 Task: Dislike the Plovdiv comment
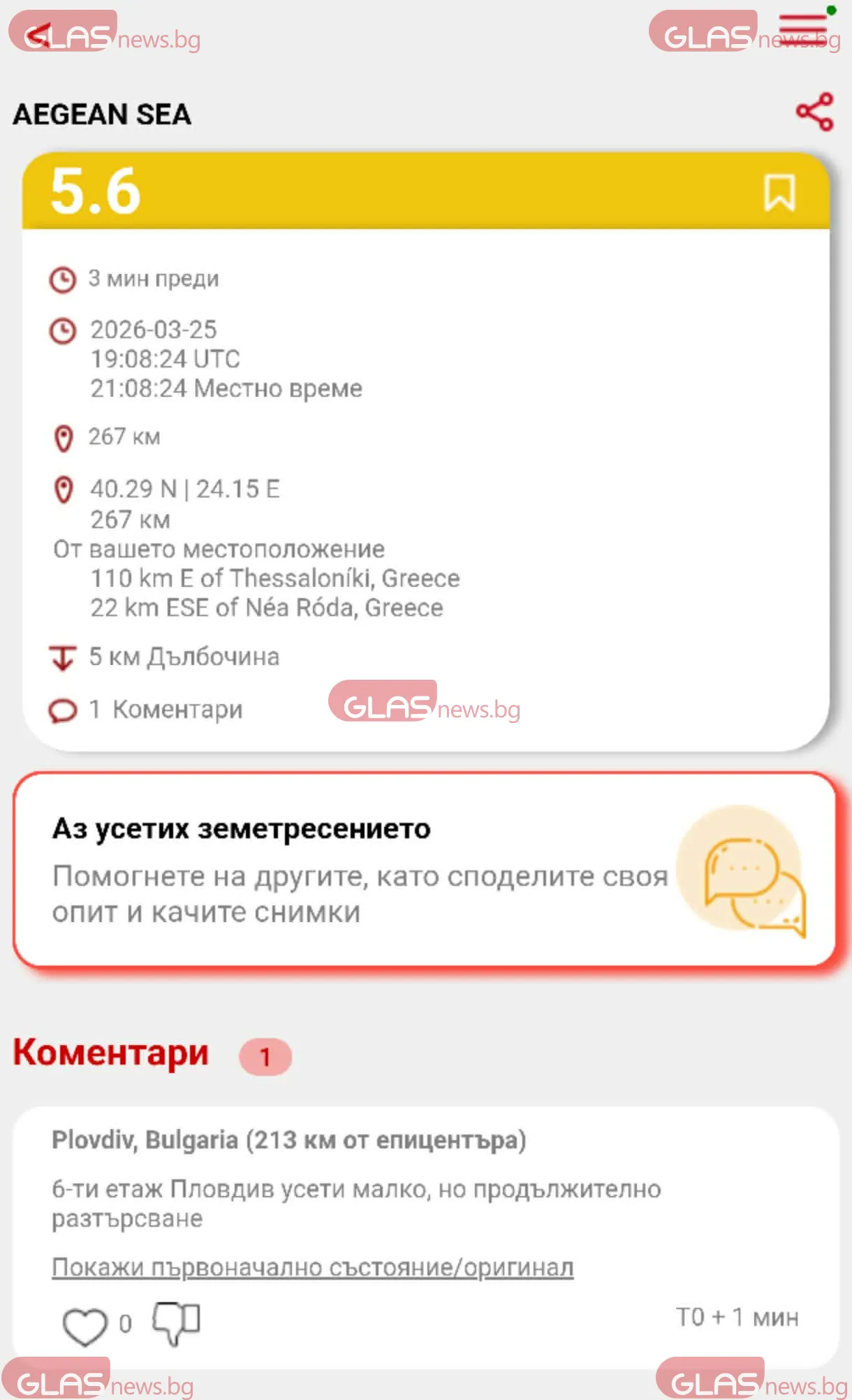point(176,1322)
